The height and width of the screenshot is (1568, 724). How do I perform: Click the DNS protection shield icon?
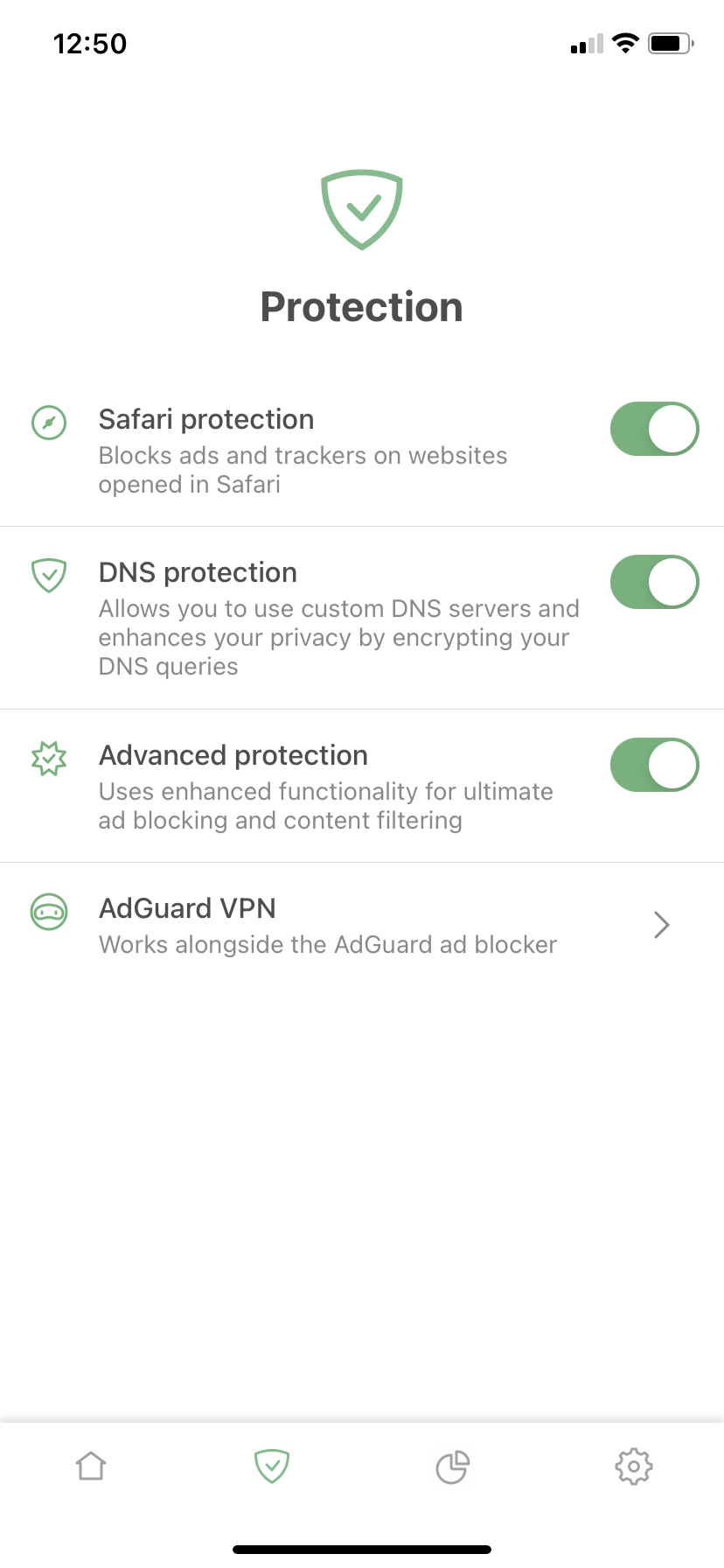tap(49, 575)
